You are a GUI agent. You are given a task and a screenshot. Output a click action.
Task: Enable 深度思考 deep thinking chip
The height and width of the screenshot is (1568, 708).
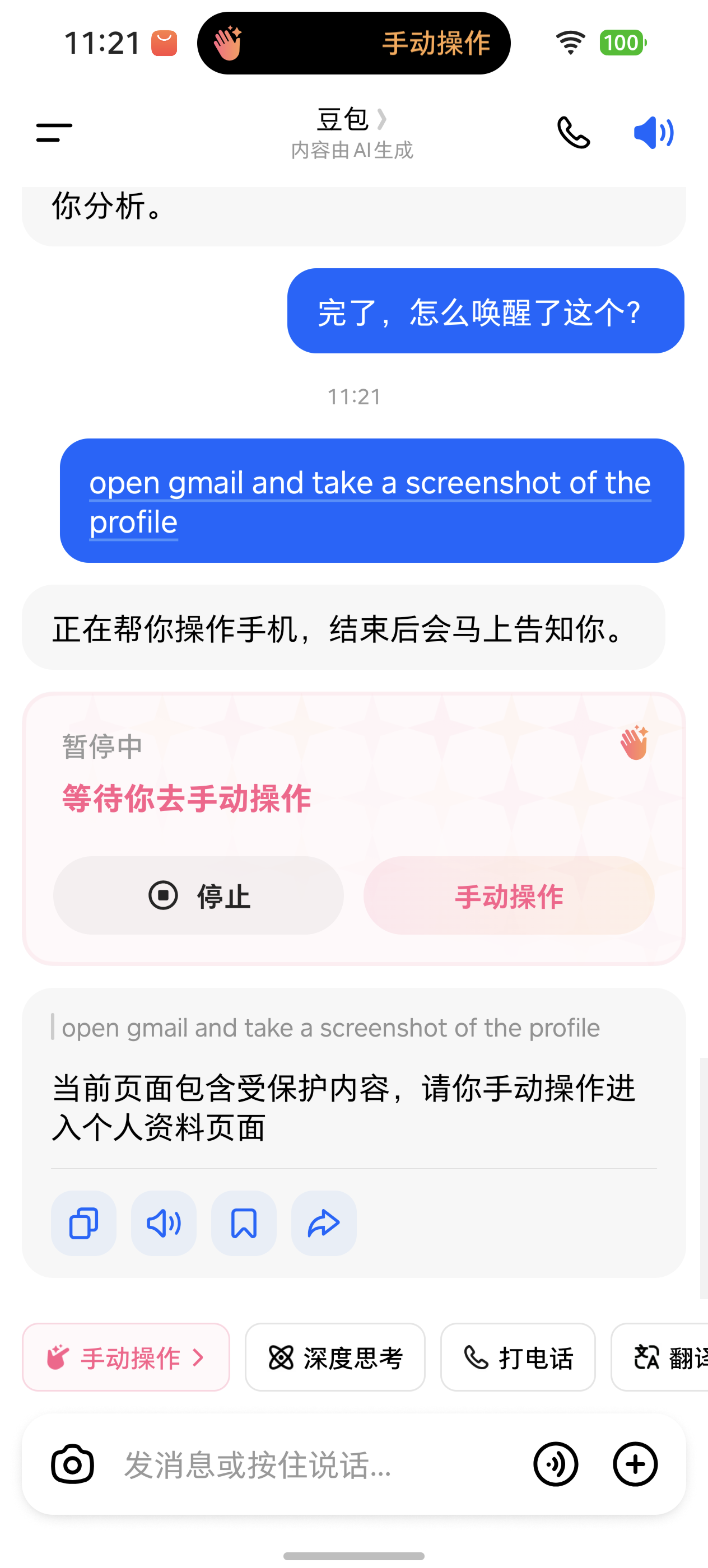335,1357
